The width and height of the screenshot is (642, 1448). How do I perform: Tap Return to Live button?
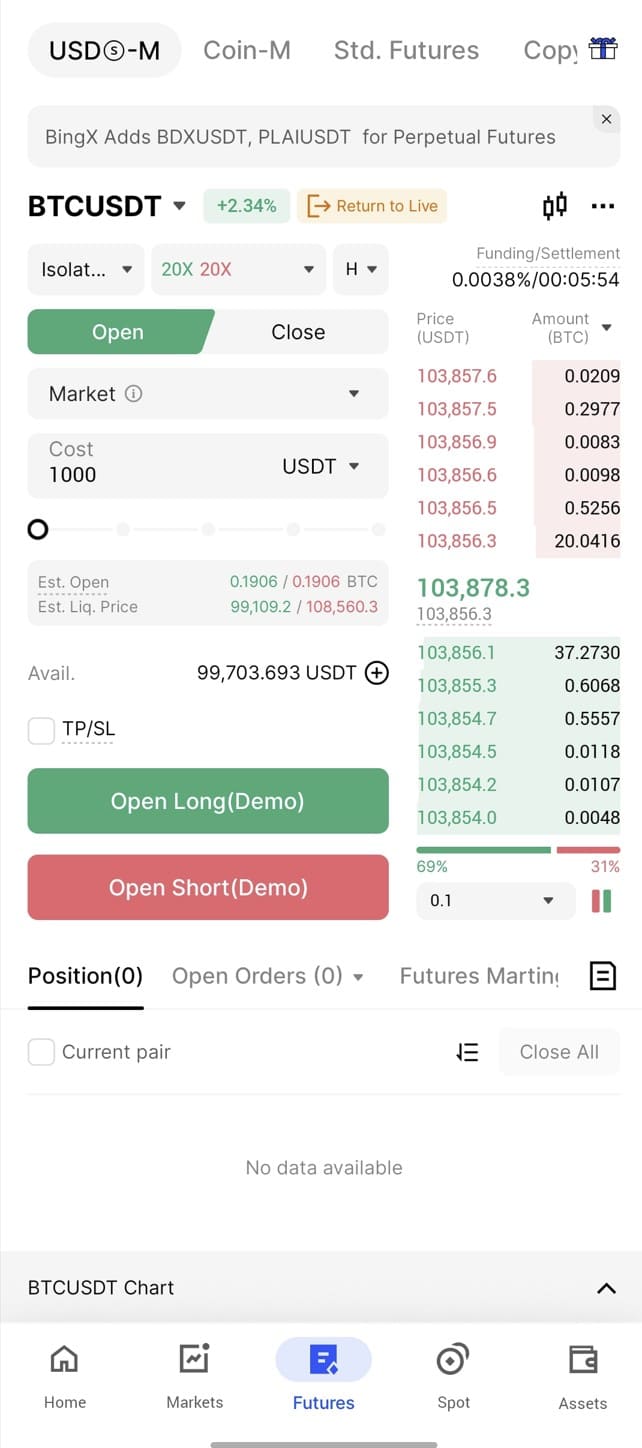(373, 206)
